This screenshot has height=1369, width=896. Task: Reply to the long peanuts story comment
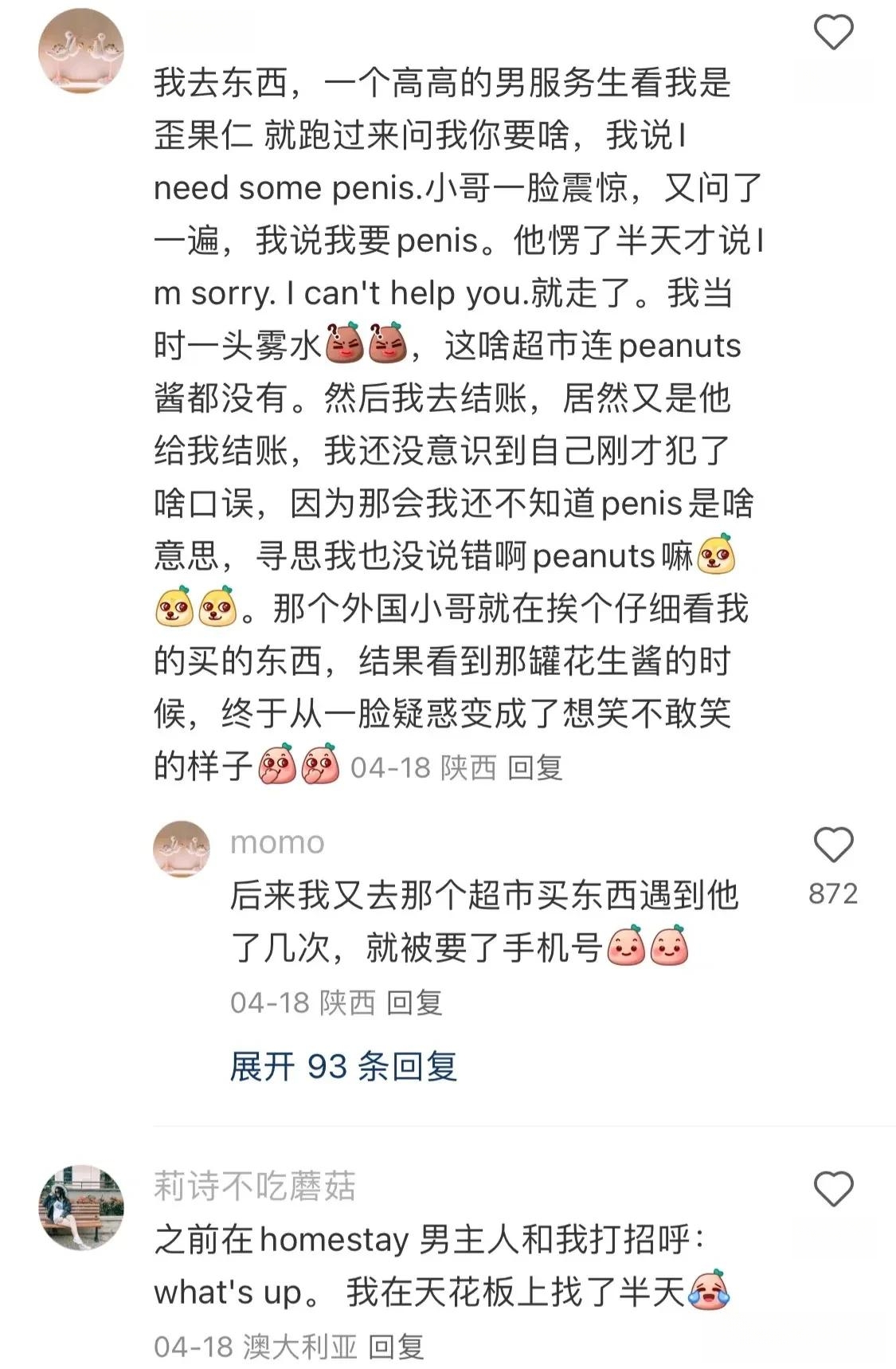[535, 767]
